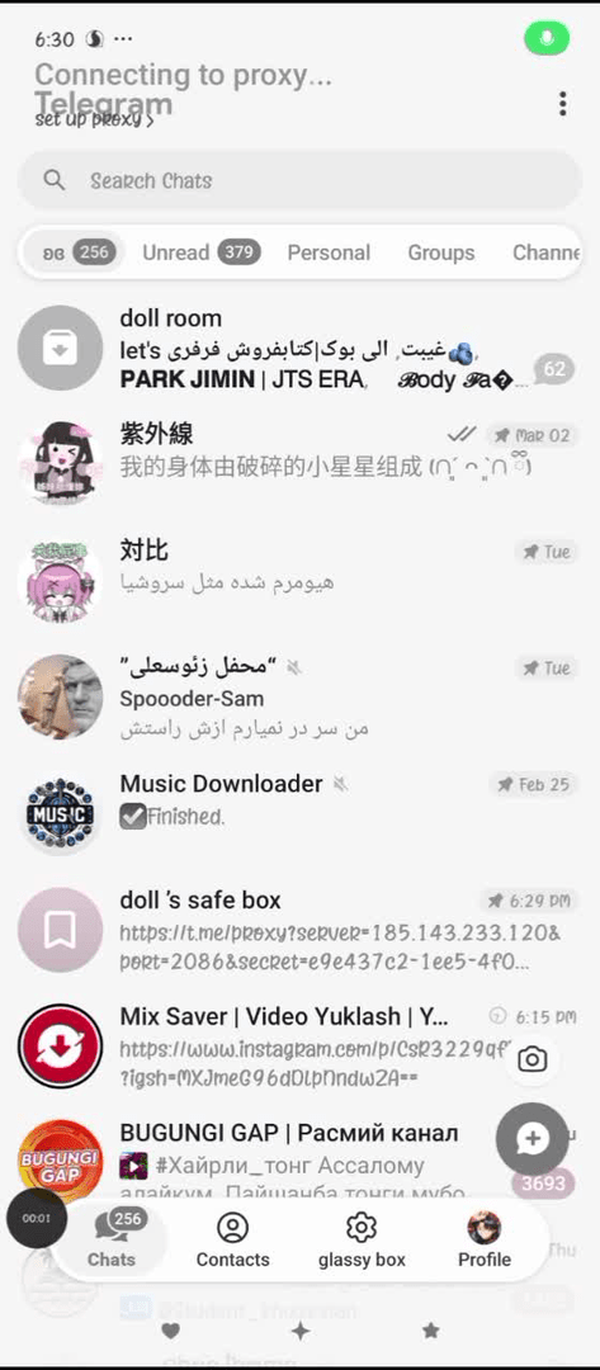Focus the Search Chats field
The height and width of the screenshot is (1370, 600).
[x=300, y=181]
